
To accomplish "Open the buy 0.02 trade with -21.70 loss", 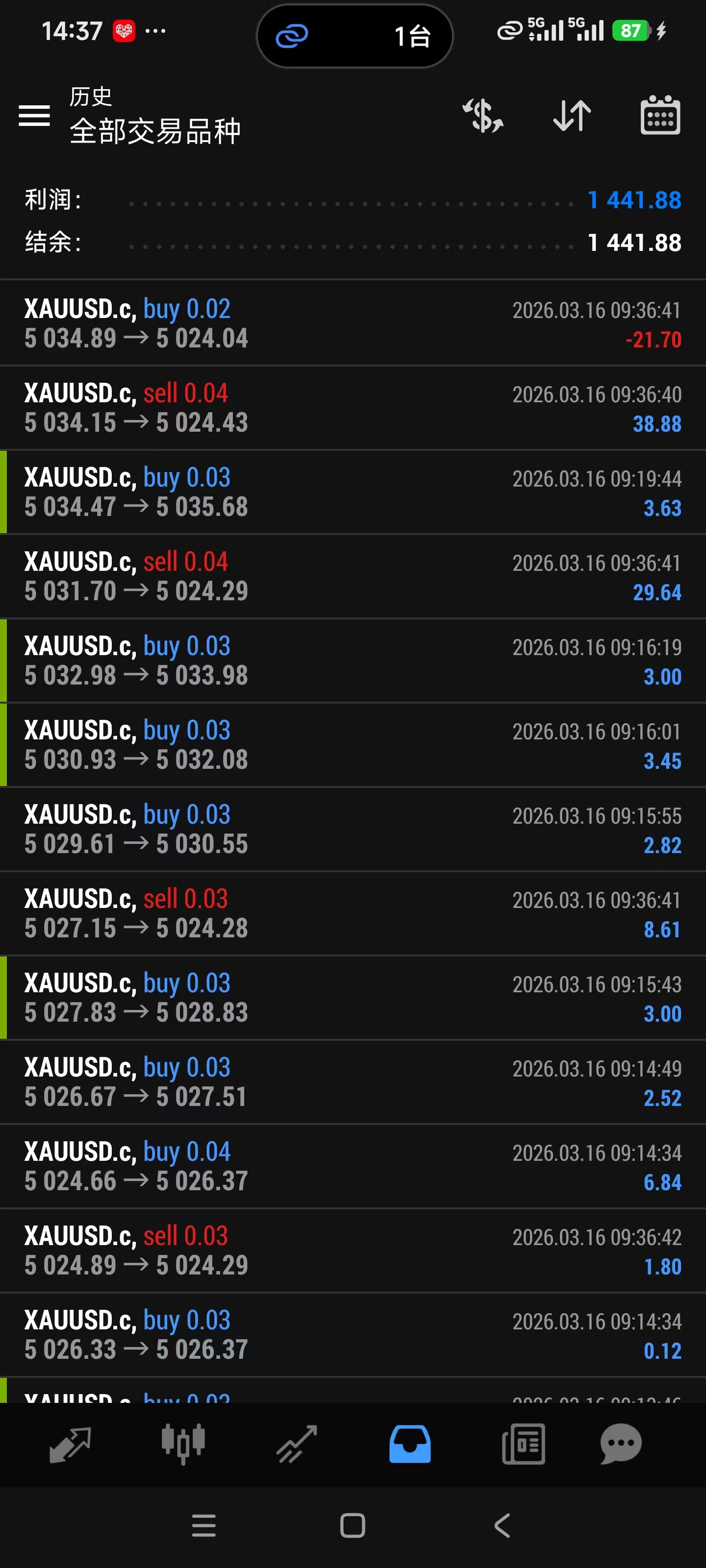I will (353, 323).
